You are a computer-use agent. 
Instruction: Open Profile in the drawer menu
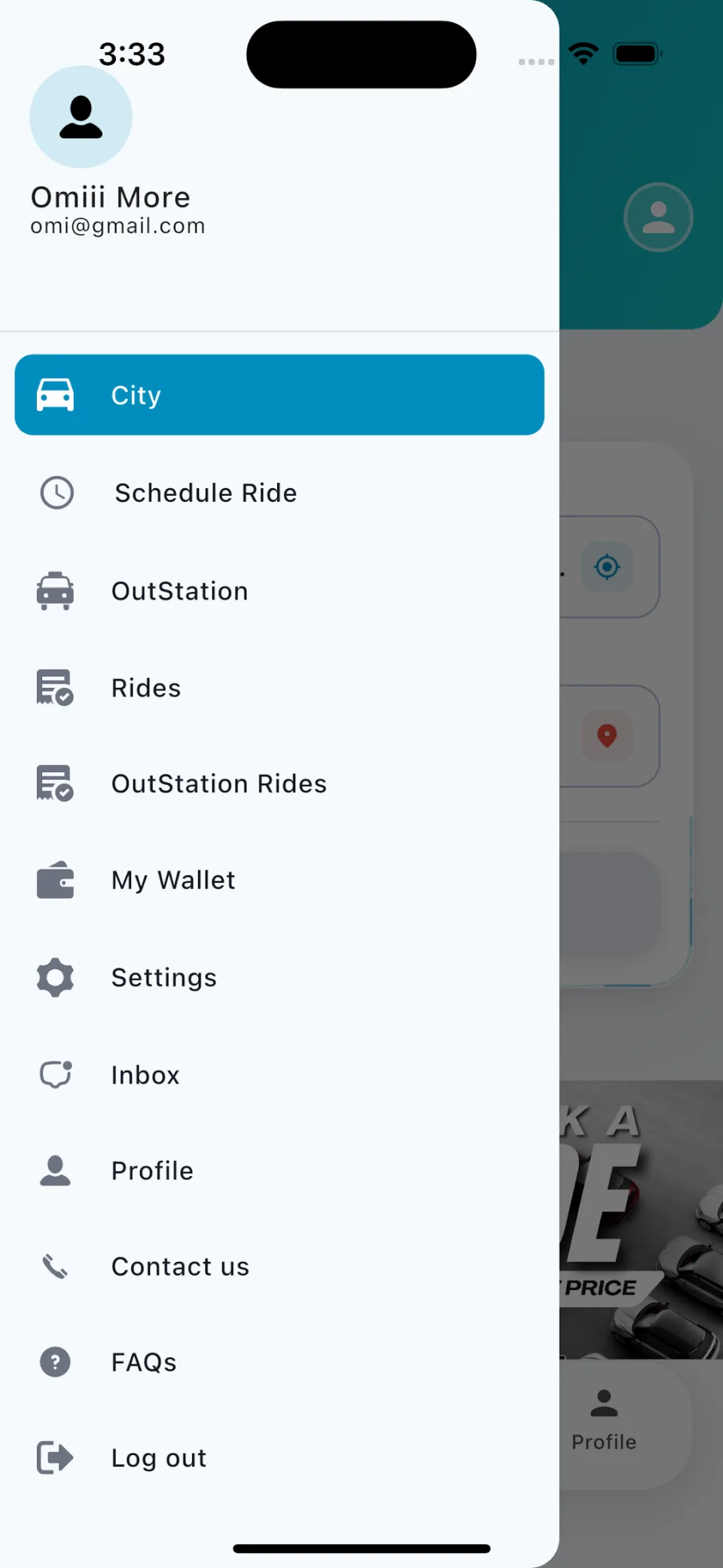(x=279, y=1171)
